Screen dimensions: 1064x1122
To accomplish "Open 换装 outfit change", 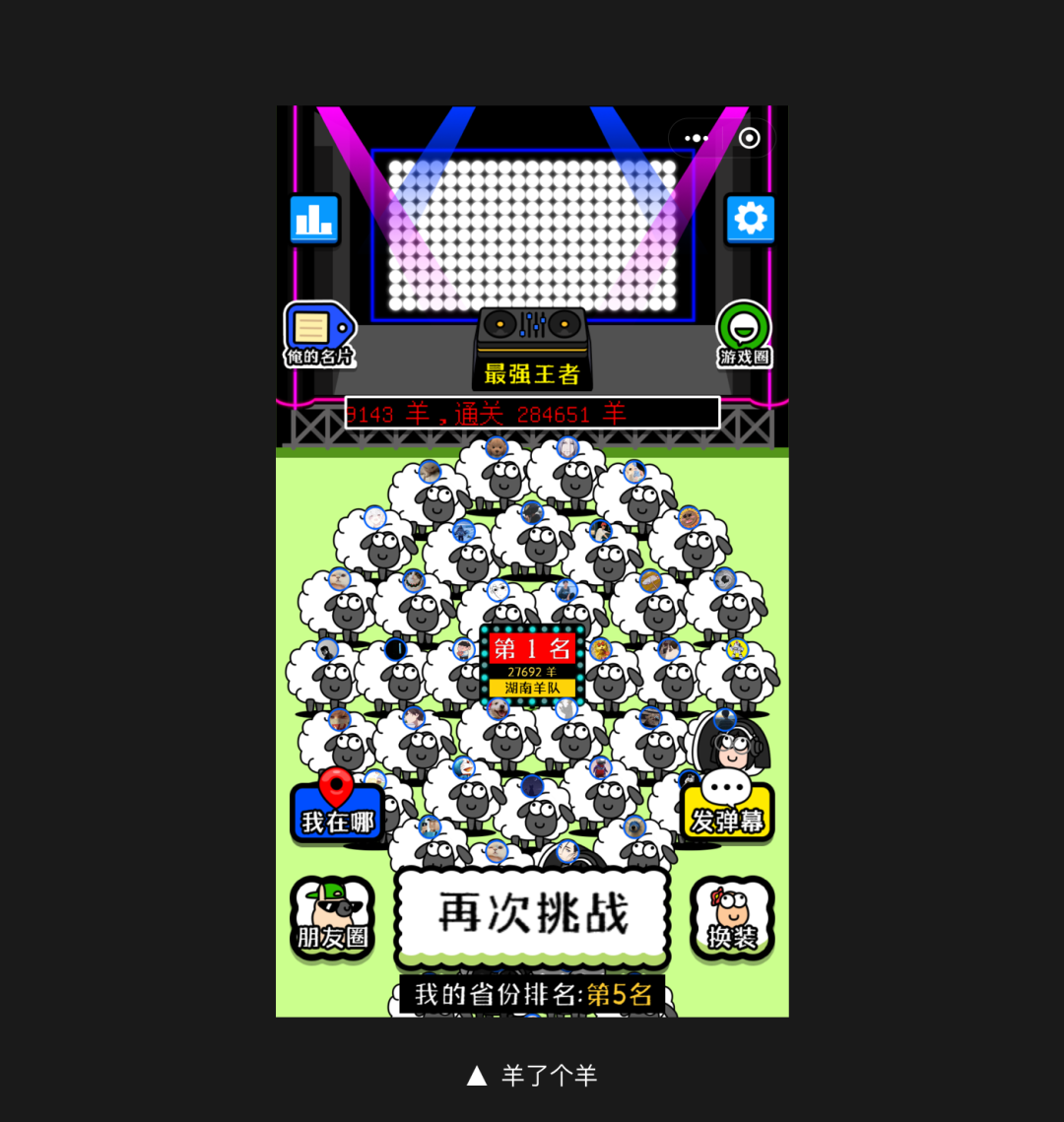I will click(731, 918).
